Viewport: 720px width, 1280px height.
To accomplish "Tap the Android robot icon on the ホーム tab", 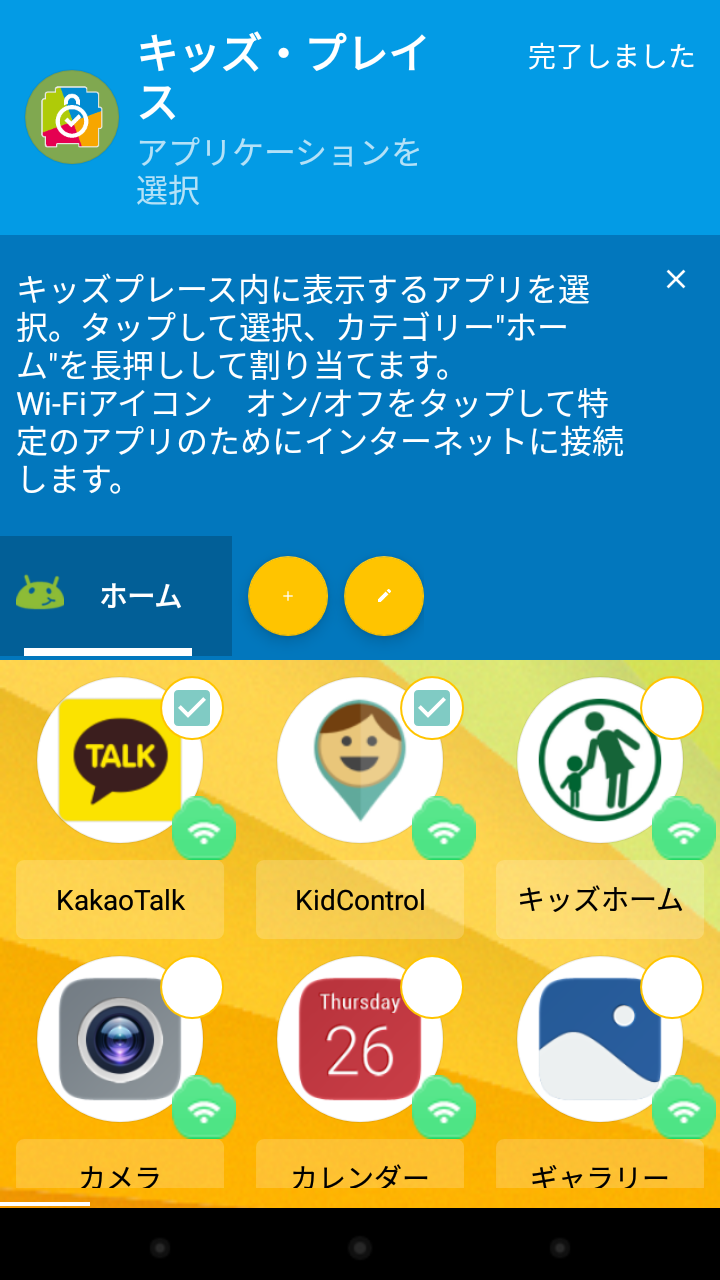I will pos(40,595).
